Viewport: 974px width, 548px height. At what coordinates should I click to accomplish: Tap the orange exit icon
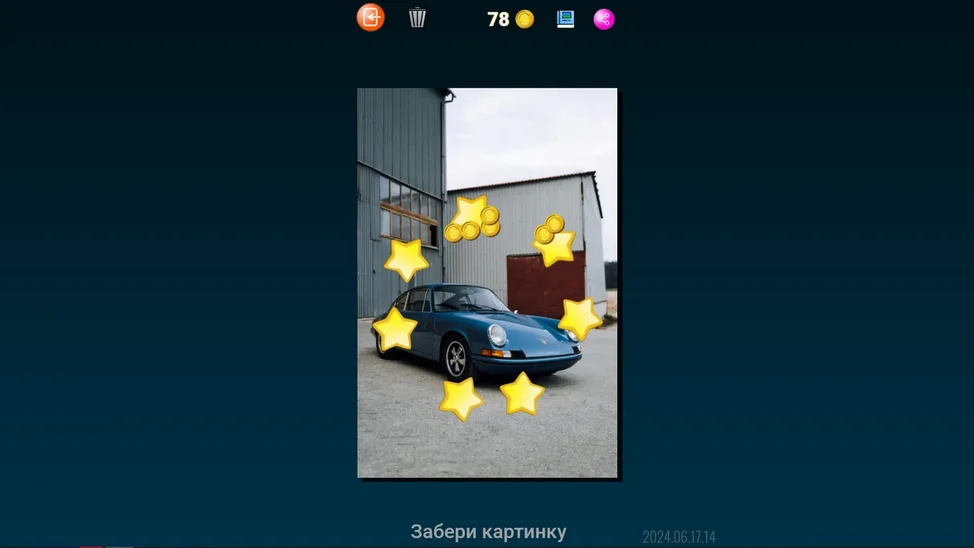coord(371,18)
